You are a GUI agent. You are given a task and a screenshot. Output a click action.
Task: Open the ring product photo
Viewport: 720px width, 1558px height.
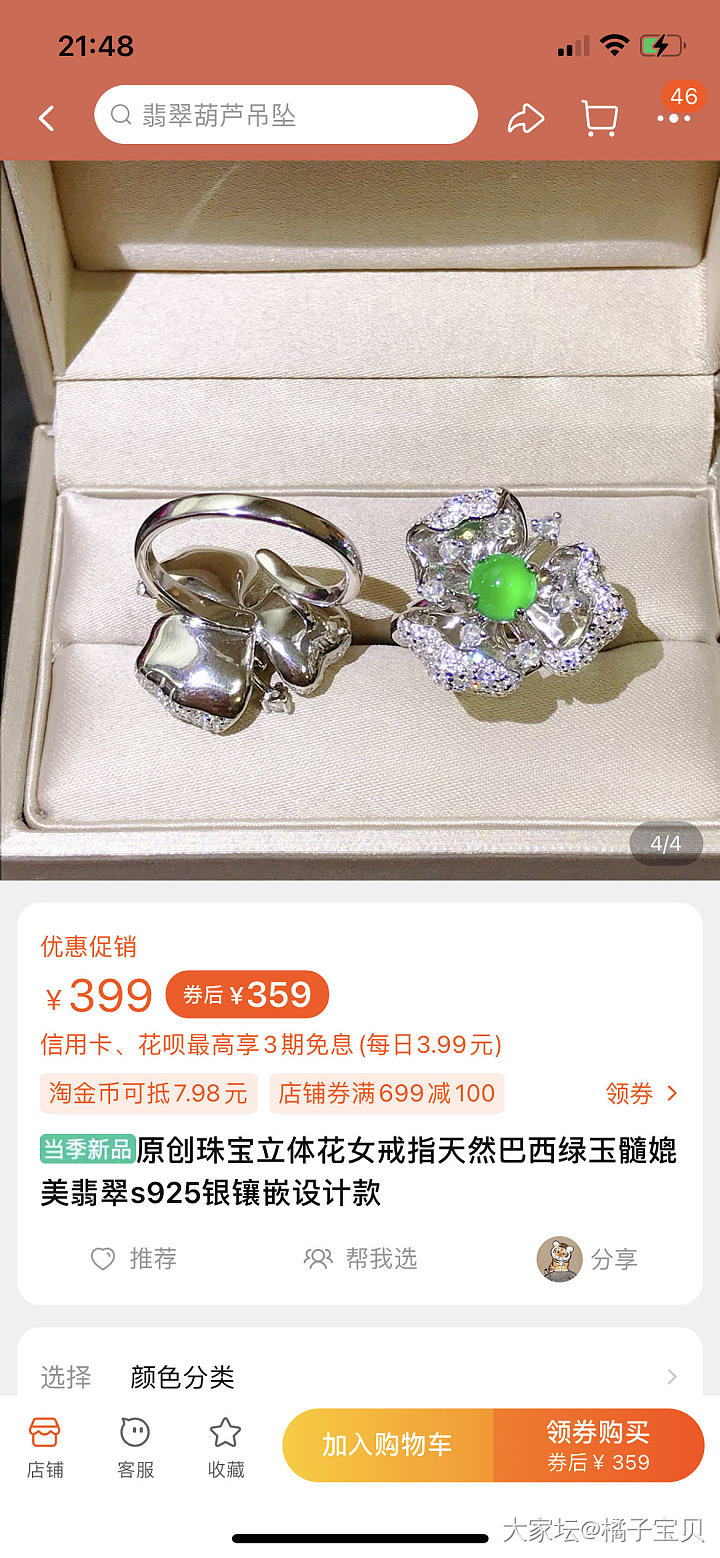(x=360, y=520)
